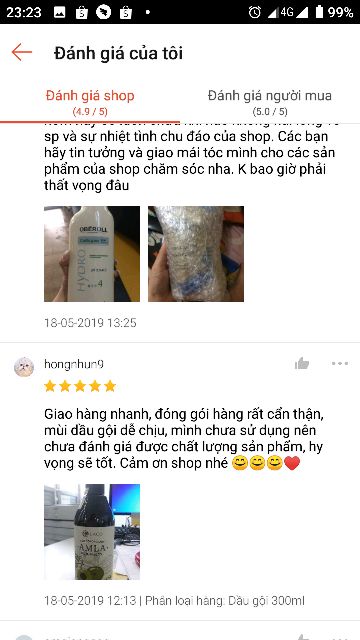Open the bubble-wrapped package review photo
This screenshot has width=360, height=640.
[x=196, y=254]
